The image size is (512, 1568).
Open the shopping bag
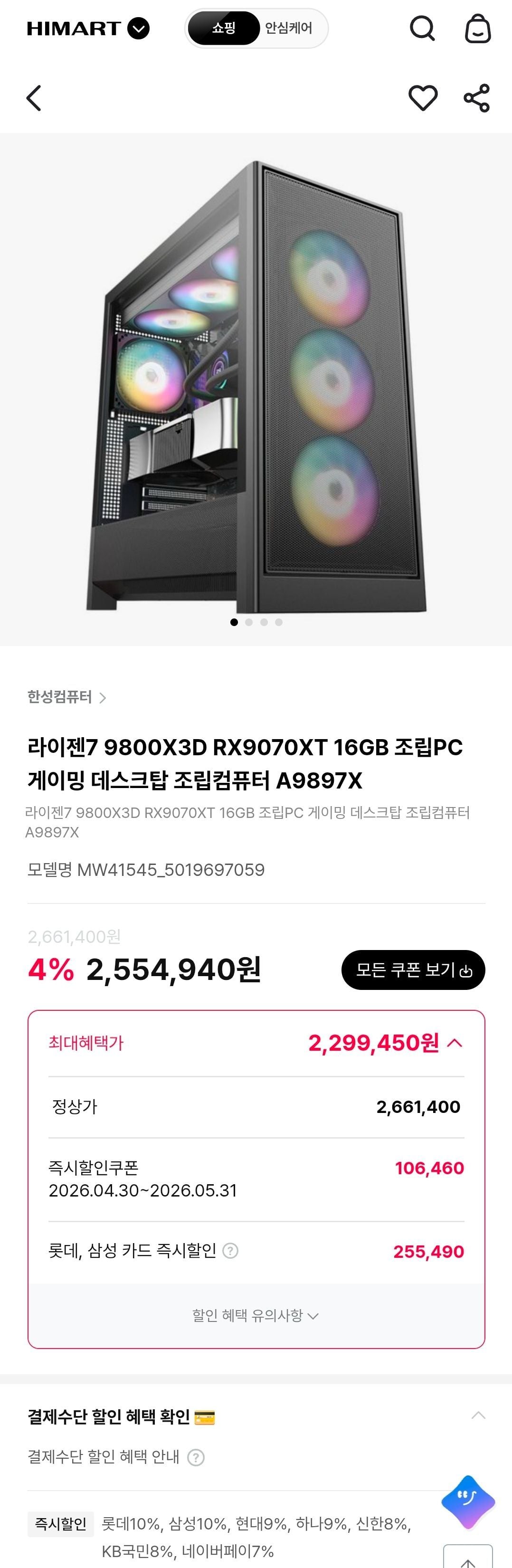[x=478, y=29]
